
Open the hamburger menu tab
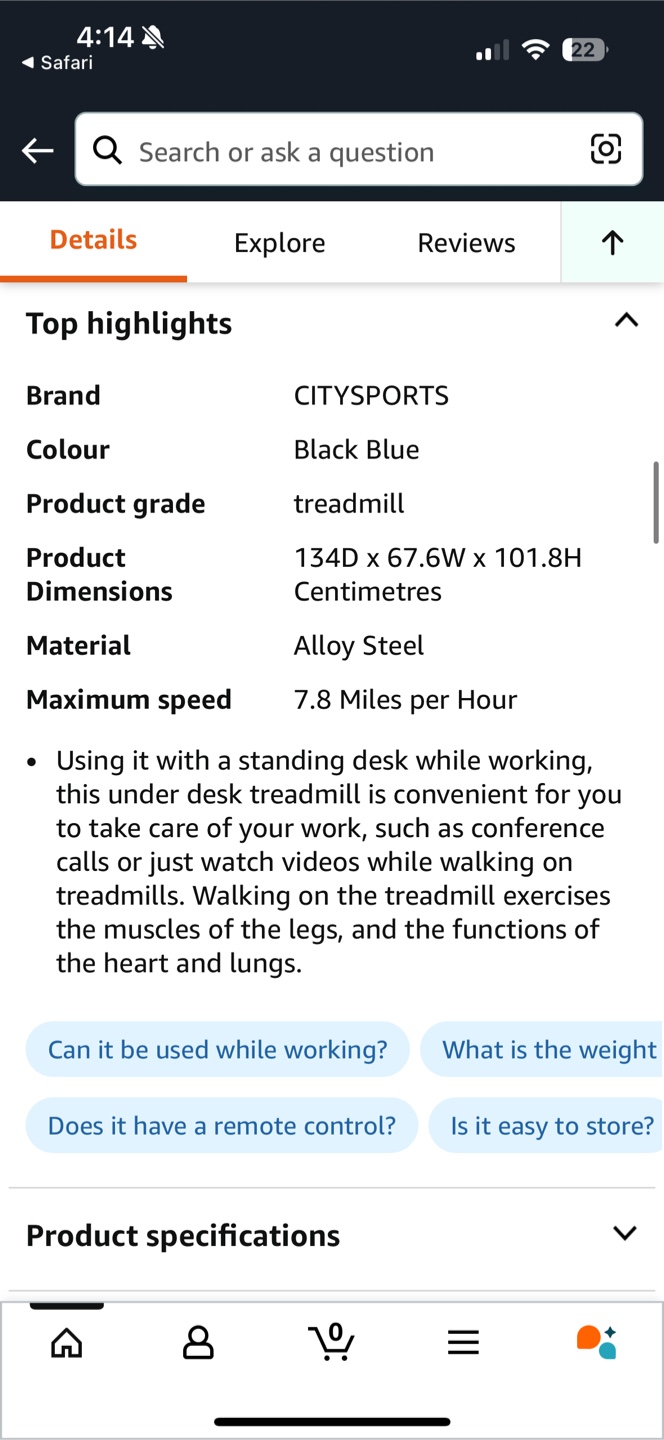click(463, 1343)
